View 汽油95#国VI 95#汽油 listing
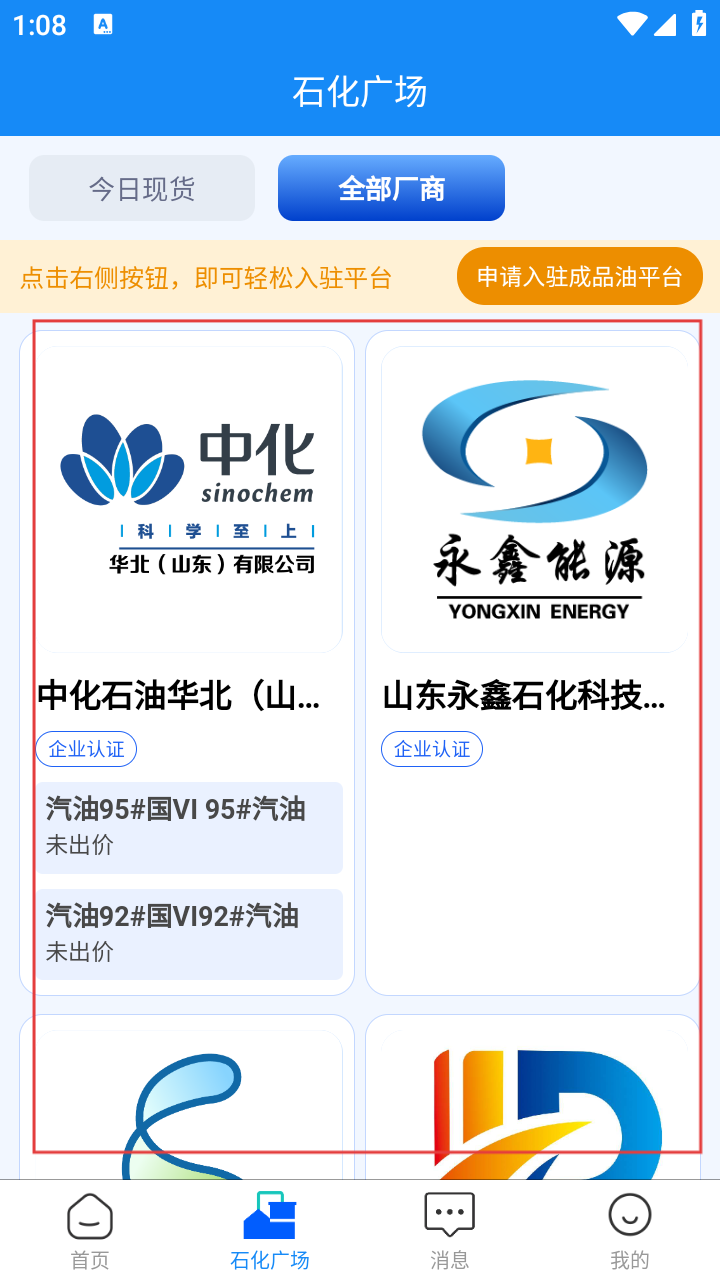Image resolution: width=720 pixels, height=1280 pixels. [190, 828]
